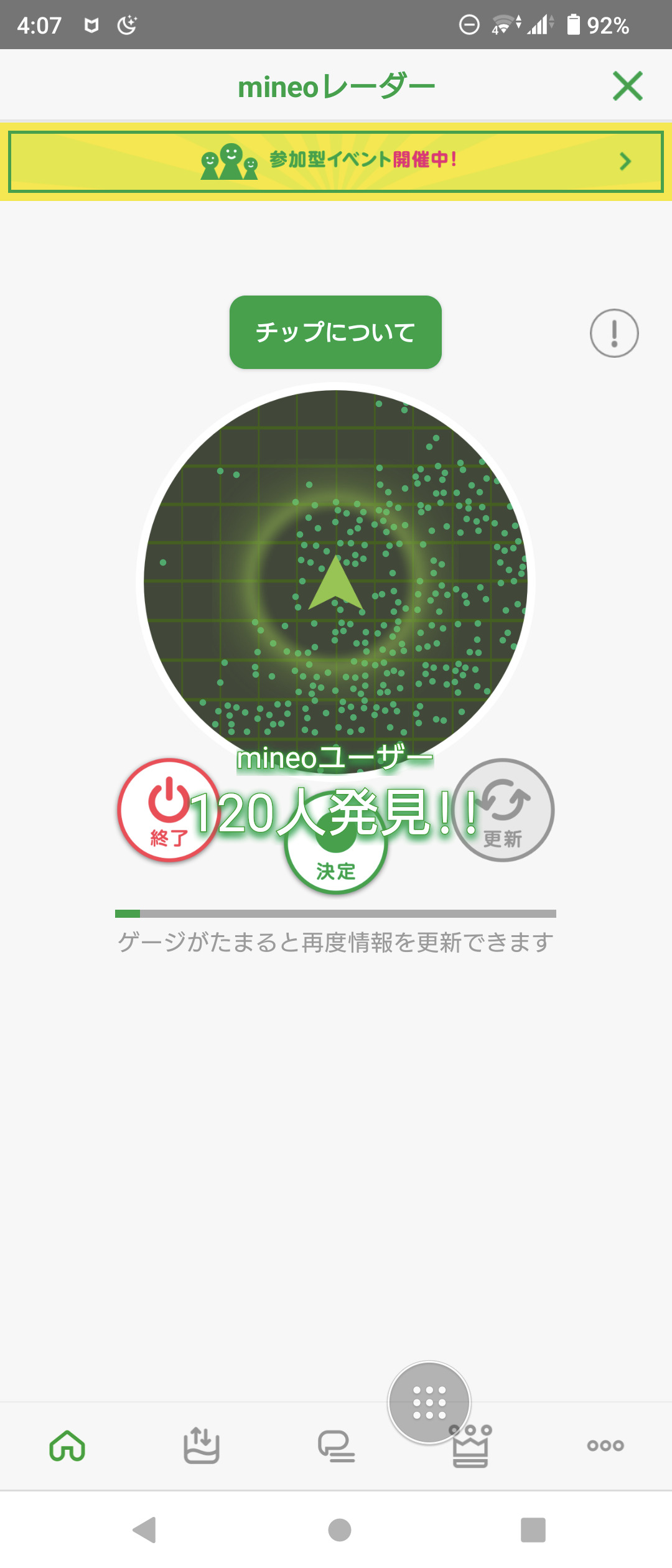This screenshot has height=1568, width=672.
Task: Open the three-circle more tab
Action: (x=605, y=1445)
